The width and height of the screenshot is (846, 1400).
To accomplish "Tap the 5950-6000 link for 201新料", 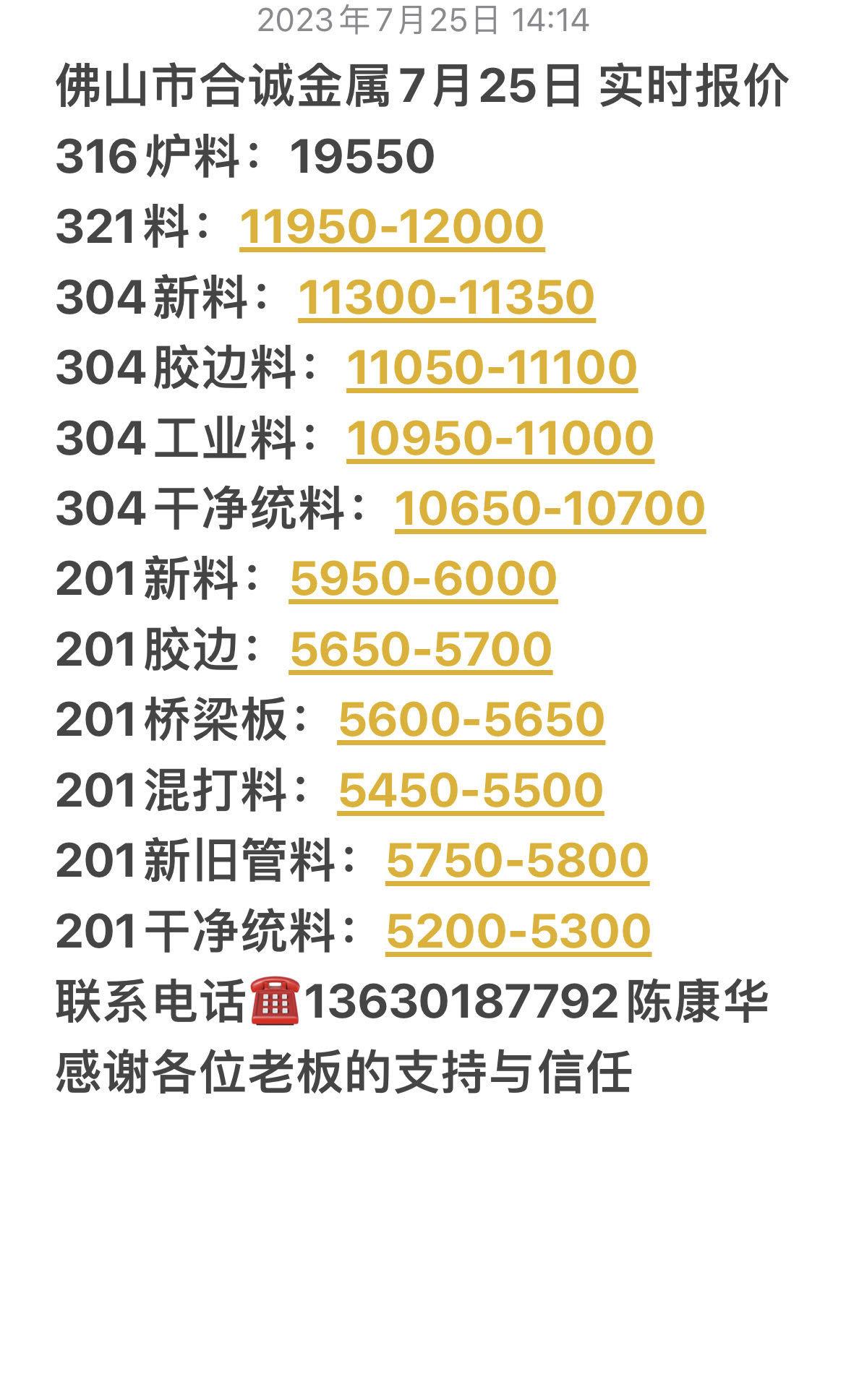I will [423, 579].
